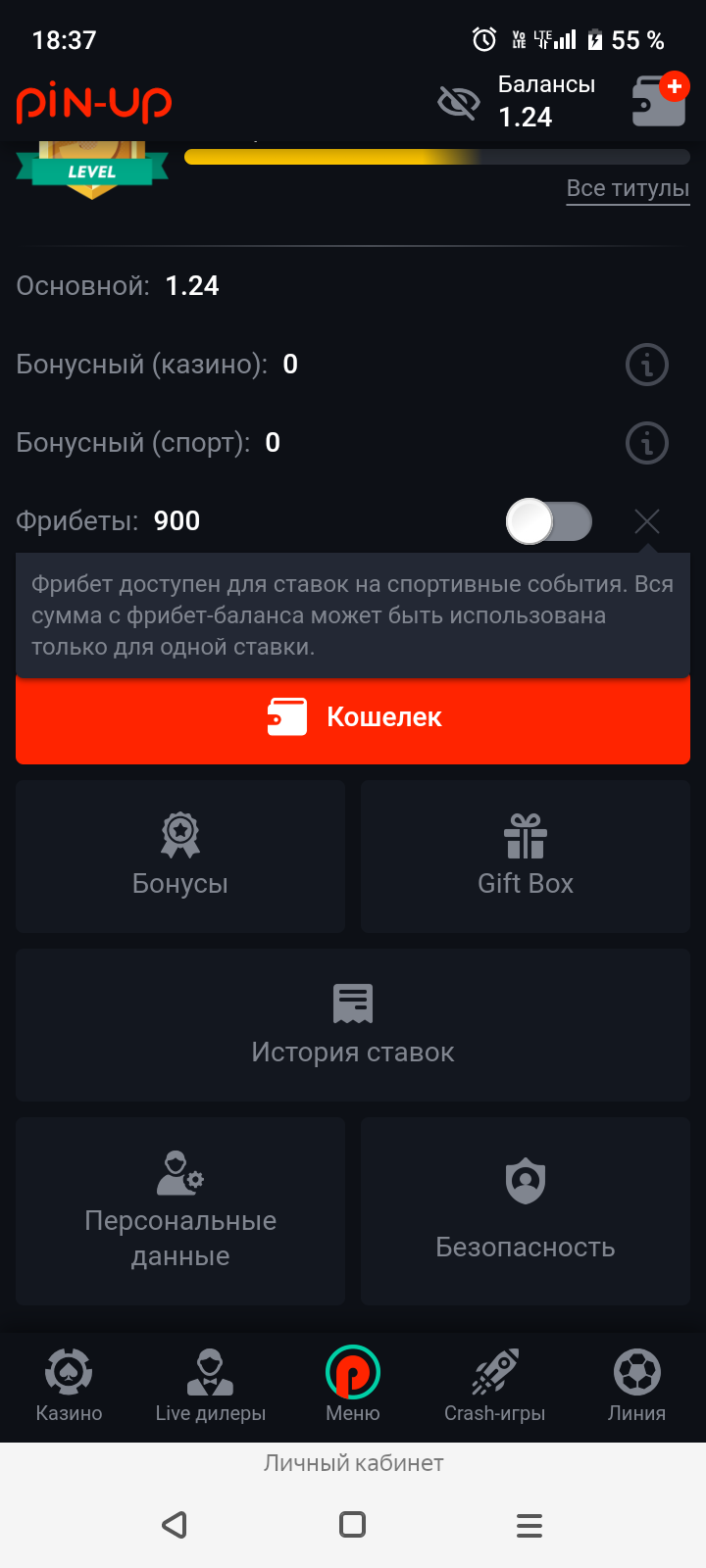Switch to the Казино tab

pyautogui.click(x=69, y=1386)
